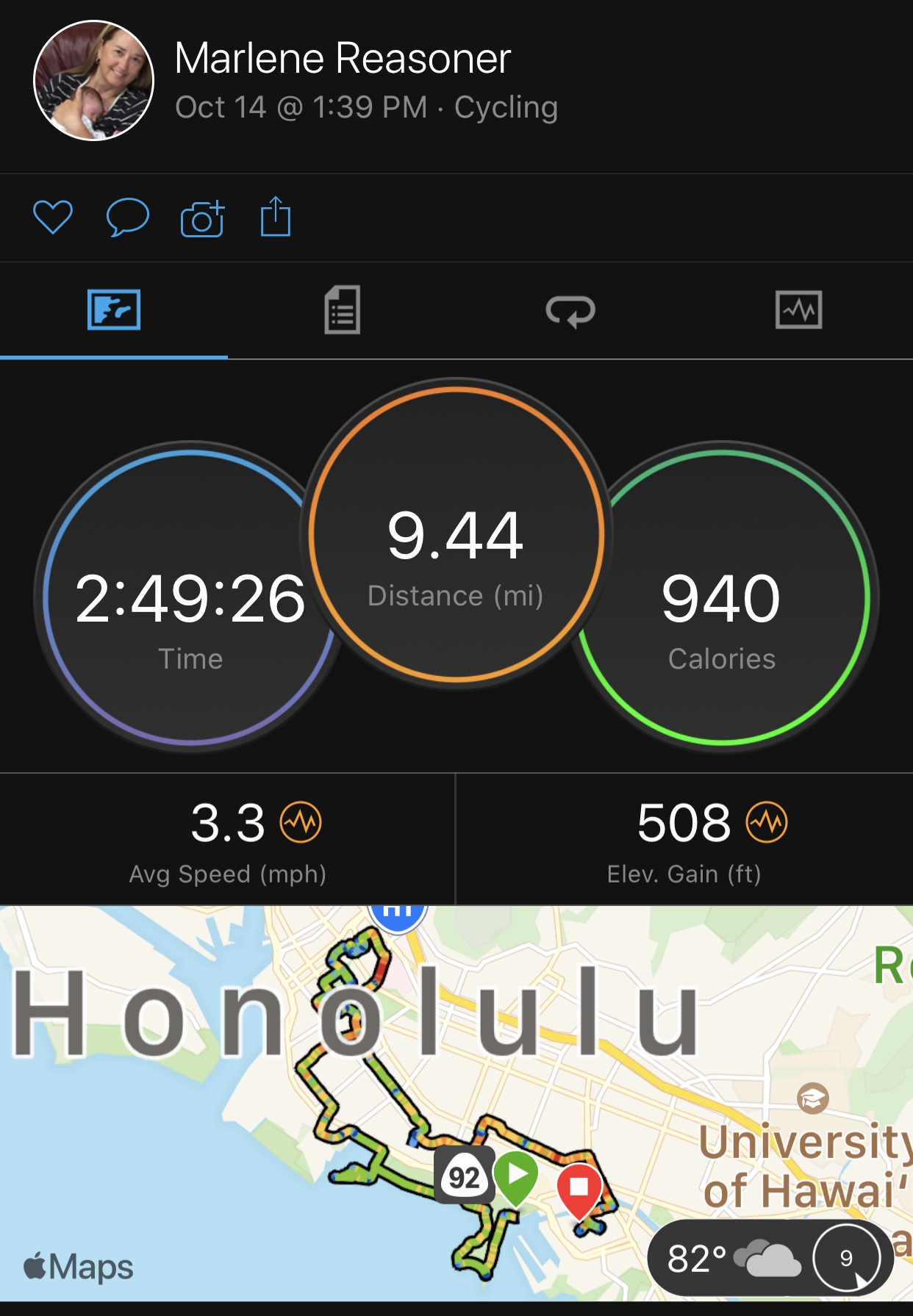Share this activity
Image resolution: width=913 pixels, height=1316 pixels.
pos(276,217)
